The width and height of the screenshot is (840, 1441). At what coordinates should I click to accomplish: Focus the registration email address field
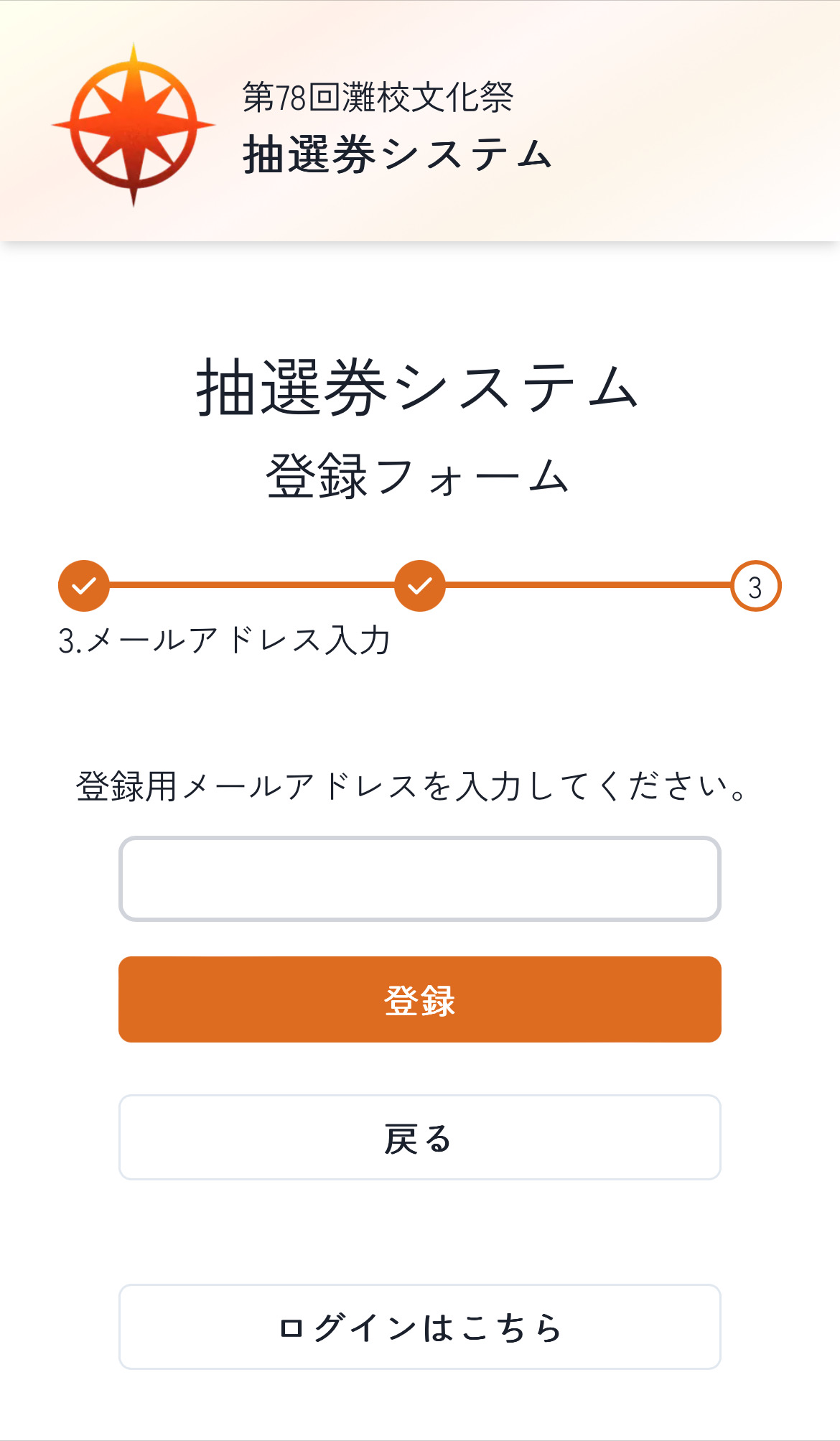[419, 878]
